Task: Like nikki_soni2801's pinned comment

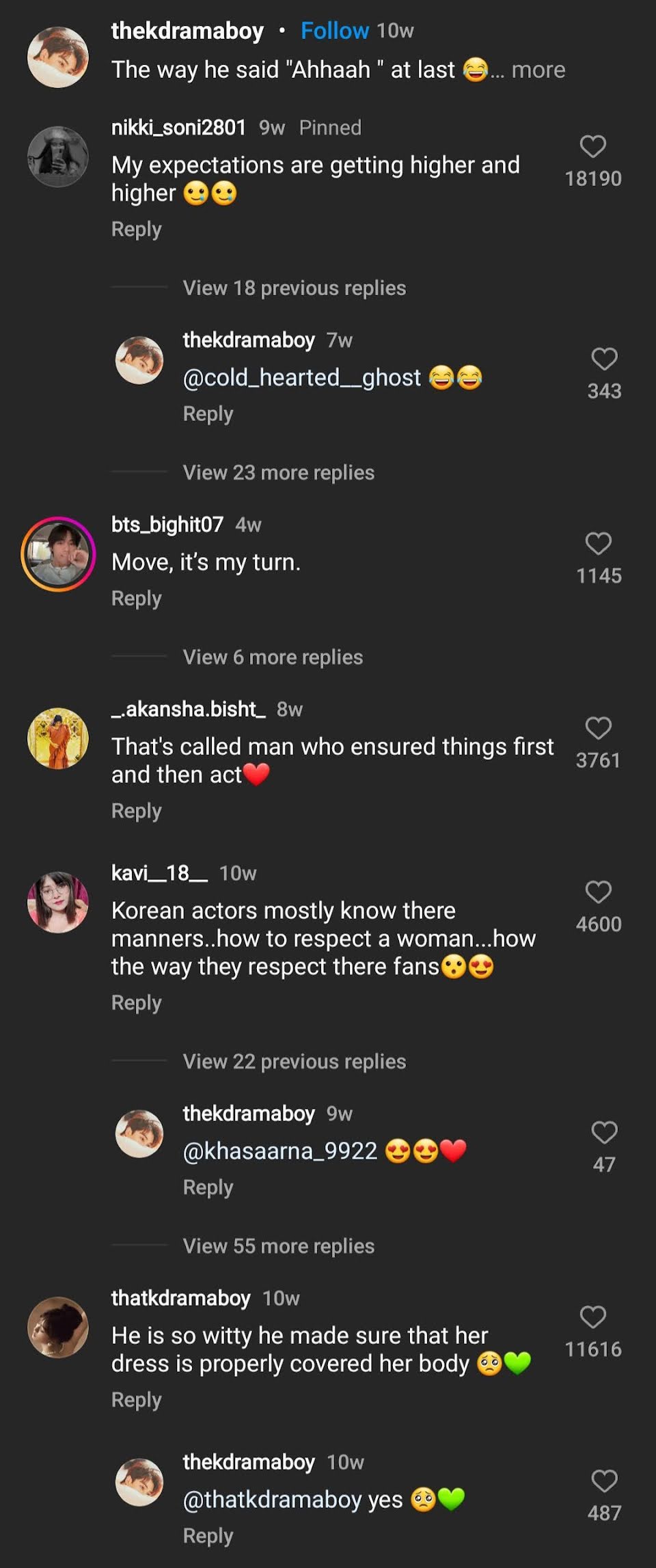Action: pyautogui.click(x=592, y=147)
